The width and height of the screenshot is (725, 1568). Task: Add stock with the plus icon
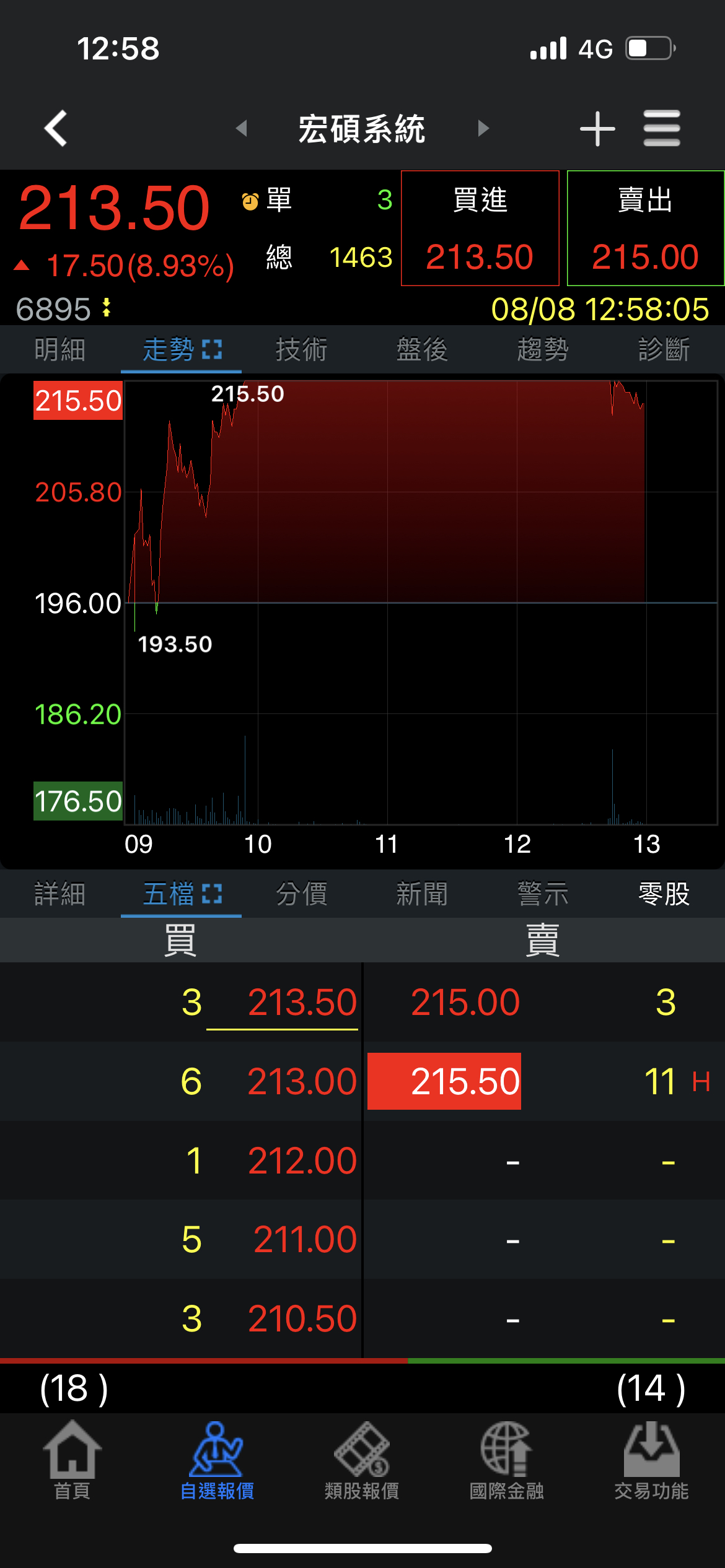[x=597, y=129]
